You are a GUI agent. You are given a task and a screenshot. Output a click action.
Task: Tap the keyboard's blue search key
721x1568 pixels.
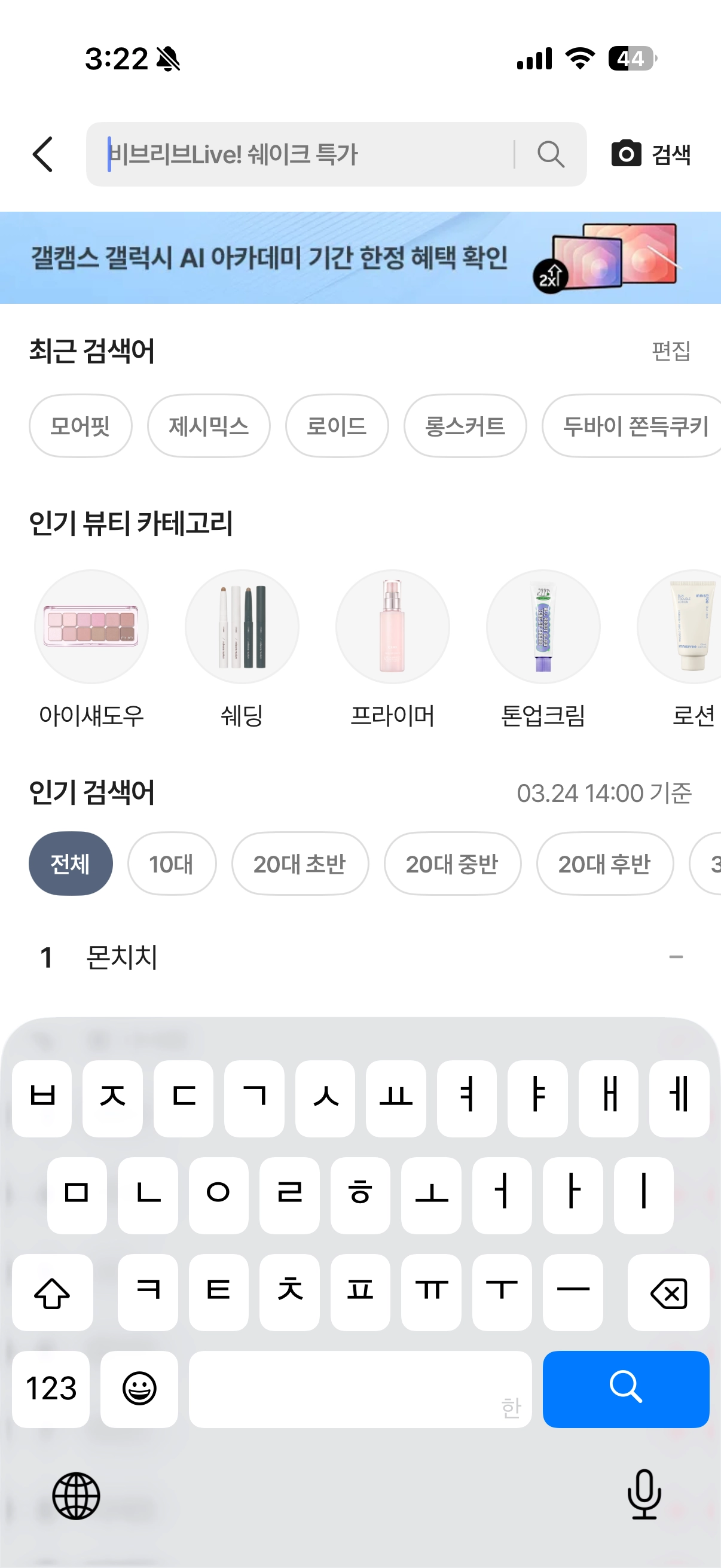pos(625,1389)
